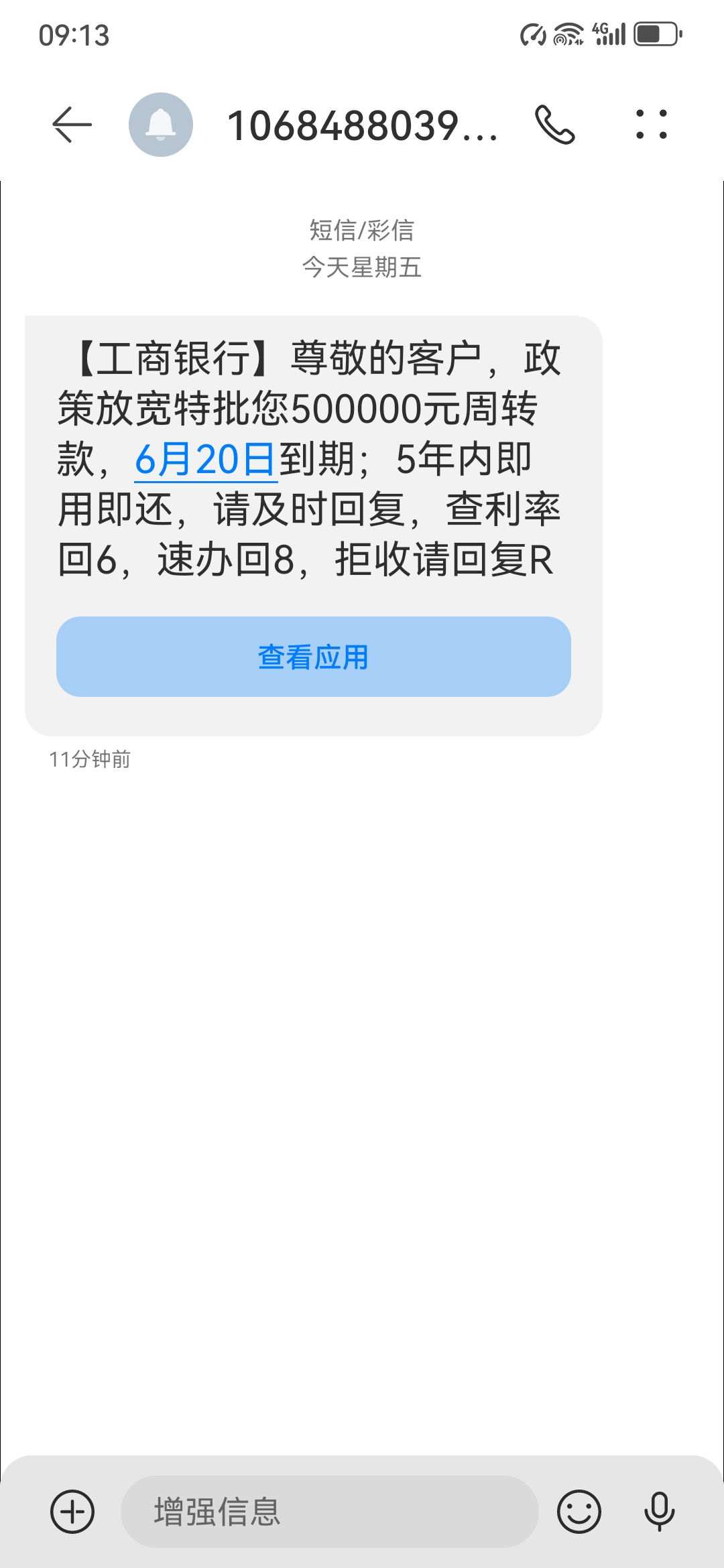Start voice input with the microphone
The height and width of the screenshot is (1568, 724).
pyautogui.click(x=659, y=1512)
